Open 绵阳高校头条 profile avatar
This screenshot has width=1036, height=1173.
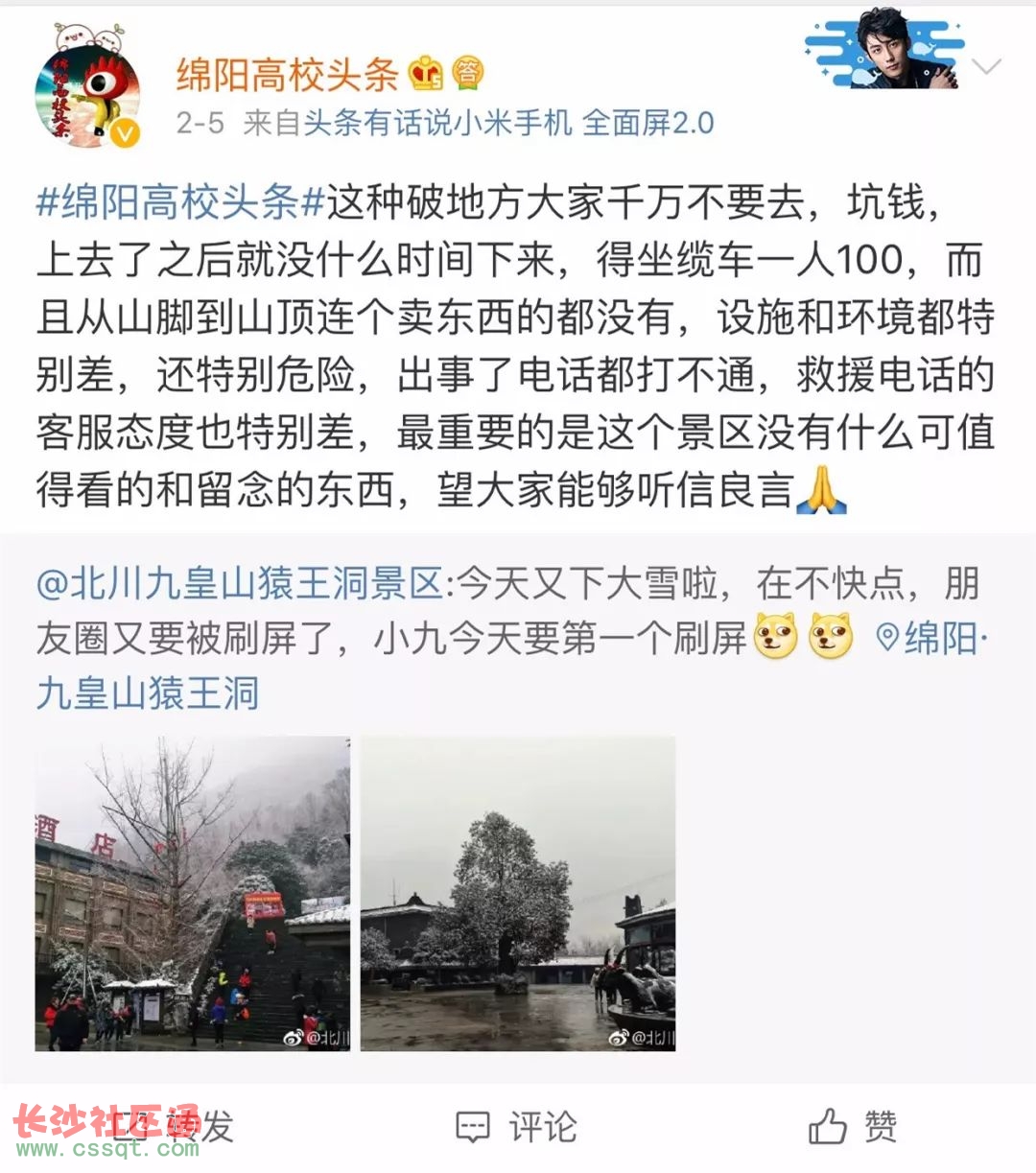[87, 94]
